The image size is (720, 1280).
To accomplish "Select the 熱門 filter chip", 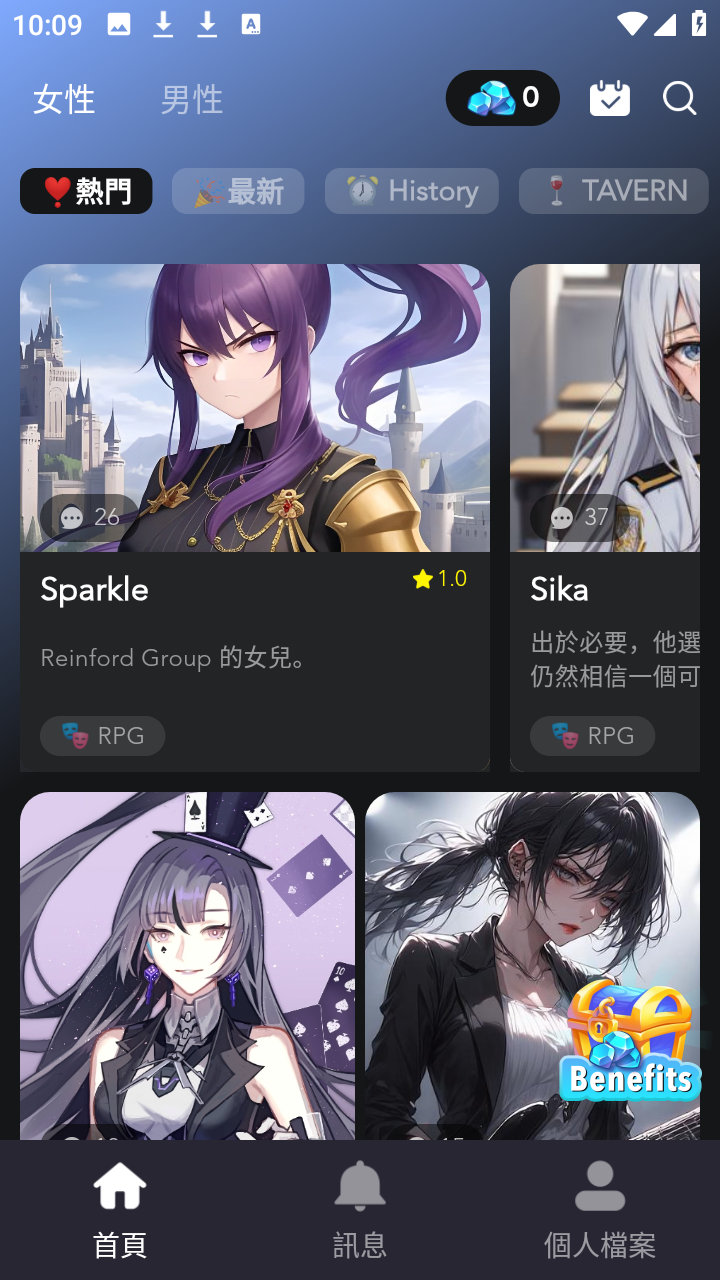I will tap(86, 191).
